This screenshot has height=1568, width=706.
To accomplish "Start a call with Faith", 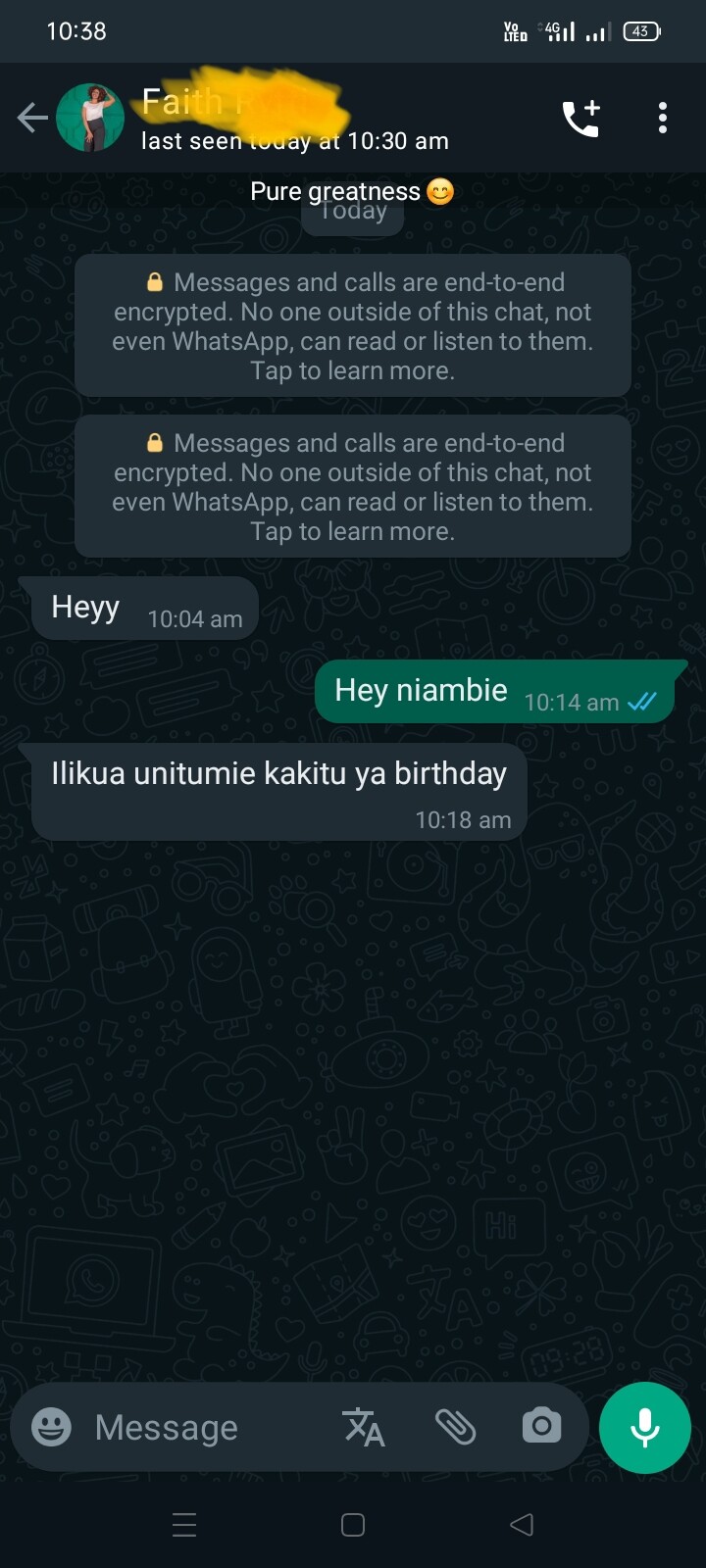I will point(580,119).
